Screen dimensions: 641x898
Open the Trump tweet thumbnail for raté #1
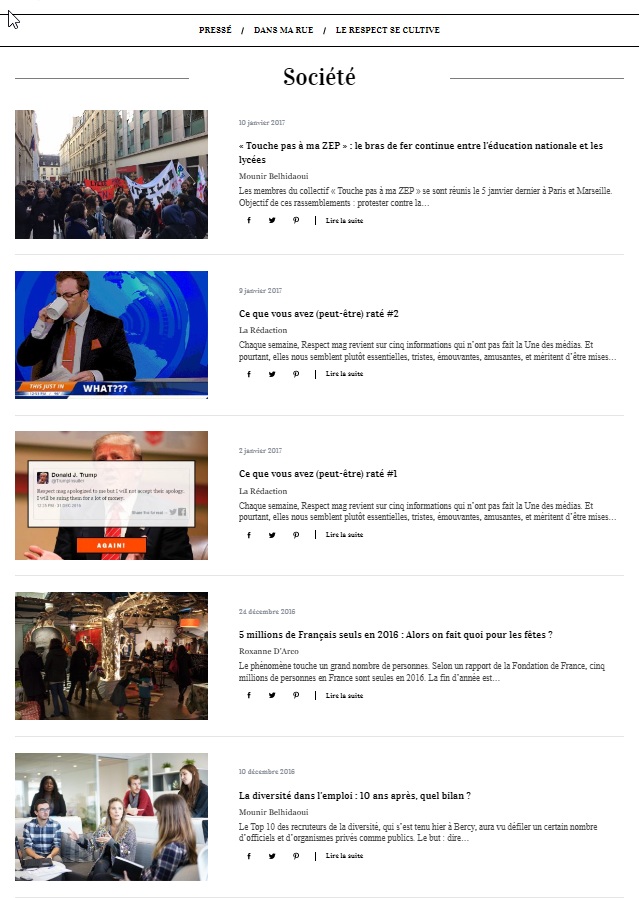click(111, 495)
